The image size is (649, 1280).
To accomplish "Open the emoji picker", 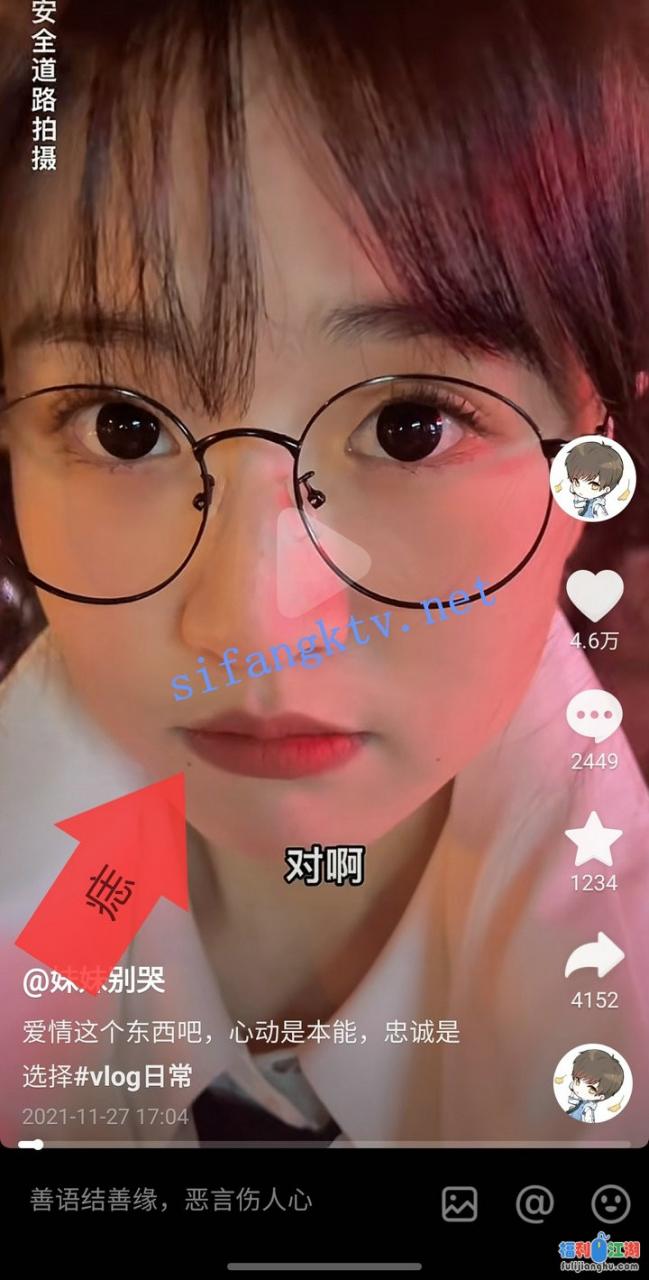I will pos(610,1202).
